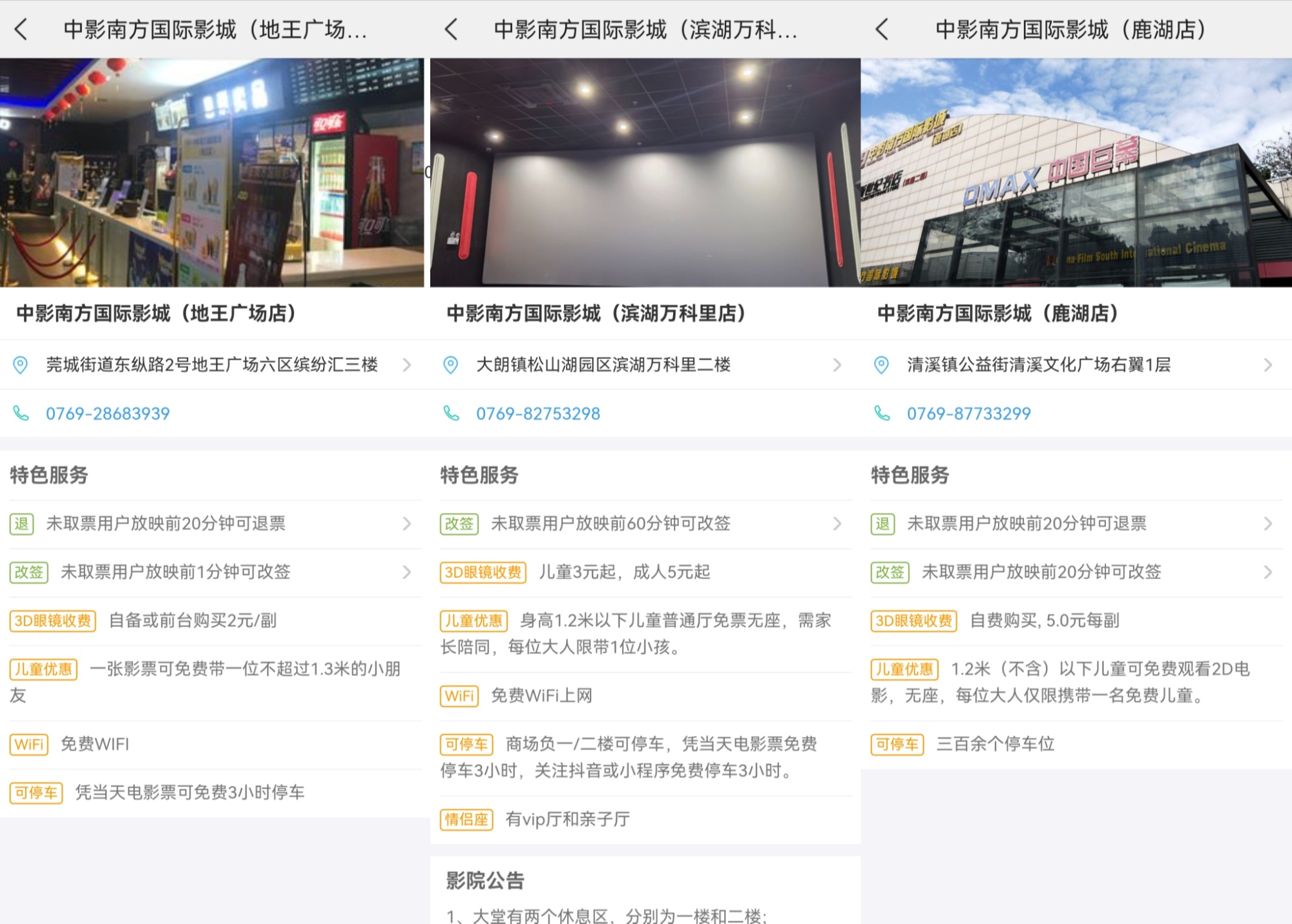Open 鹿湖店 refund rule 放映前20分钟可退票
Screen dimensions: 1292x924
1074,524
